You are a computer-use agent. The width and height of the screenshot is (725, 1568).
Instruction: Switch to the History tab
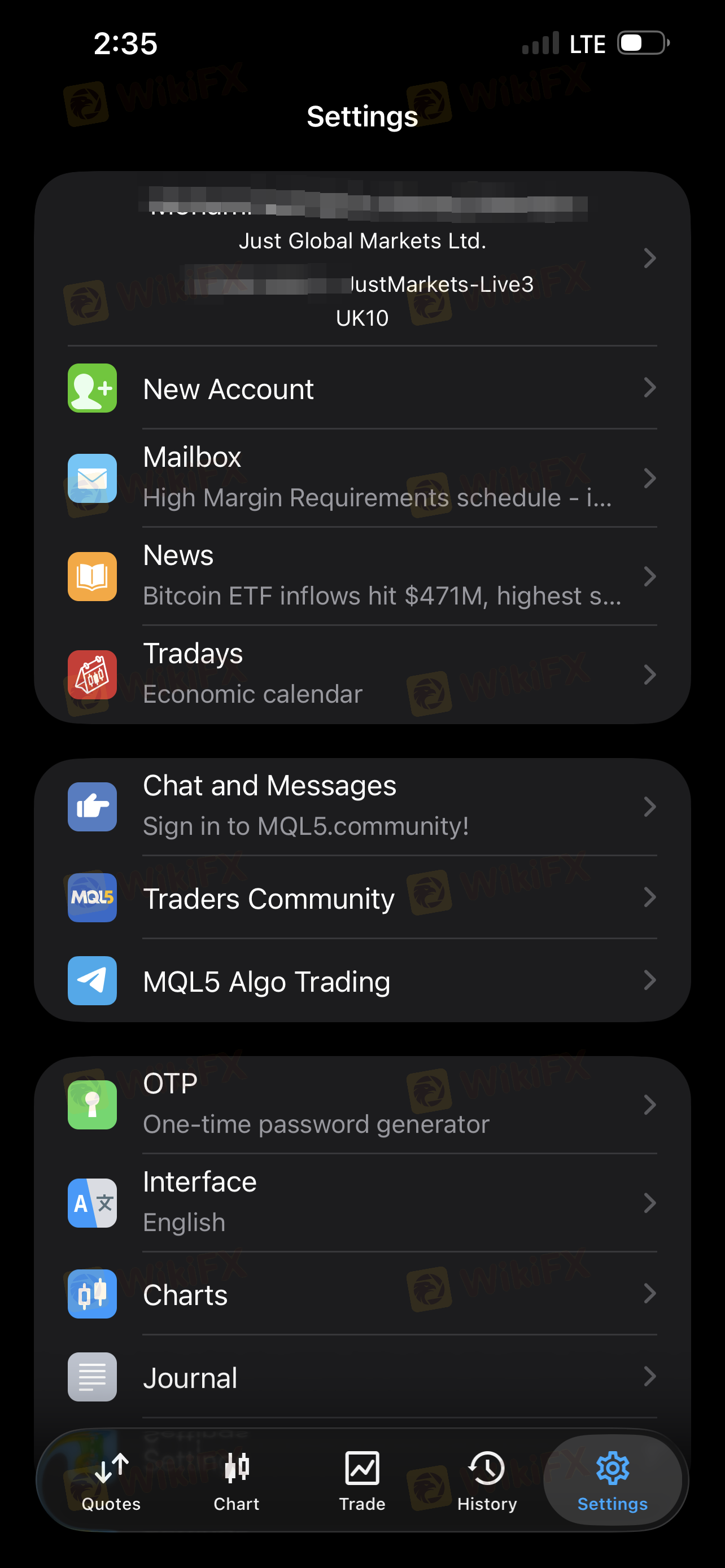(x=487, y=1481)
